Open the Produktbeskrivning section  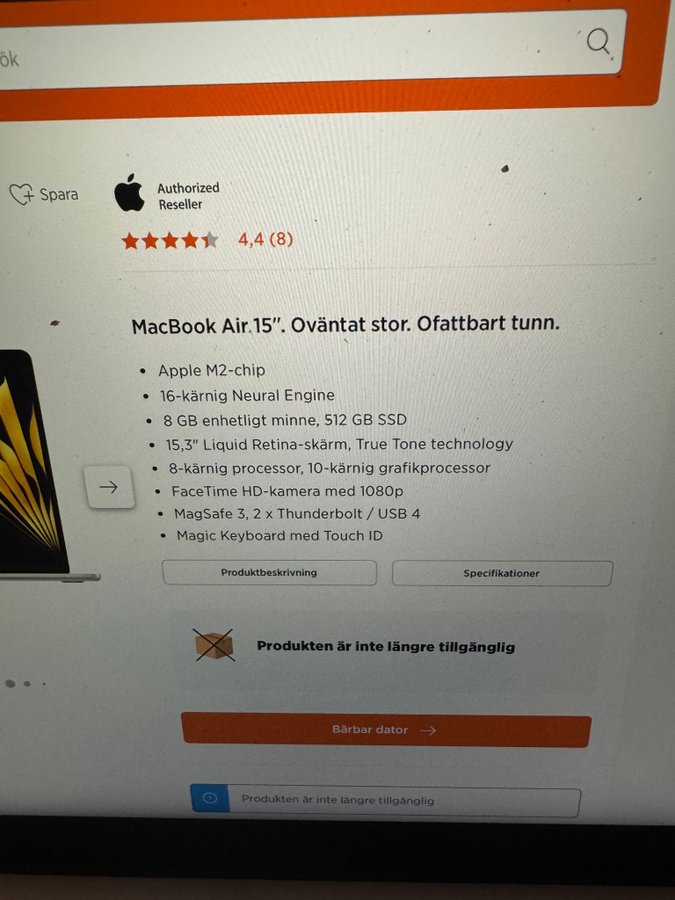point(269,573)
